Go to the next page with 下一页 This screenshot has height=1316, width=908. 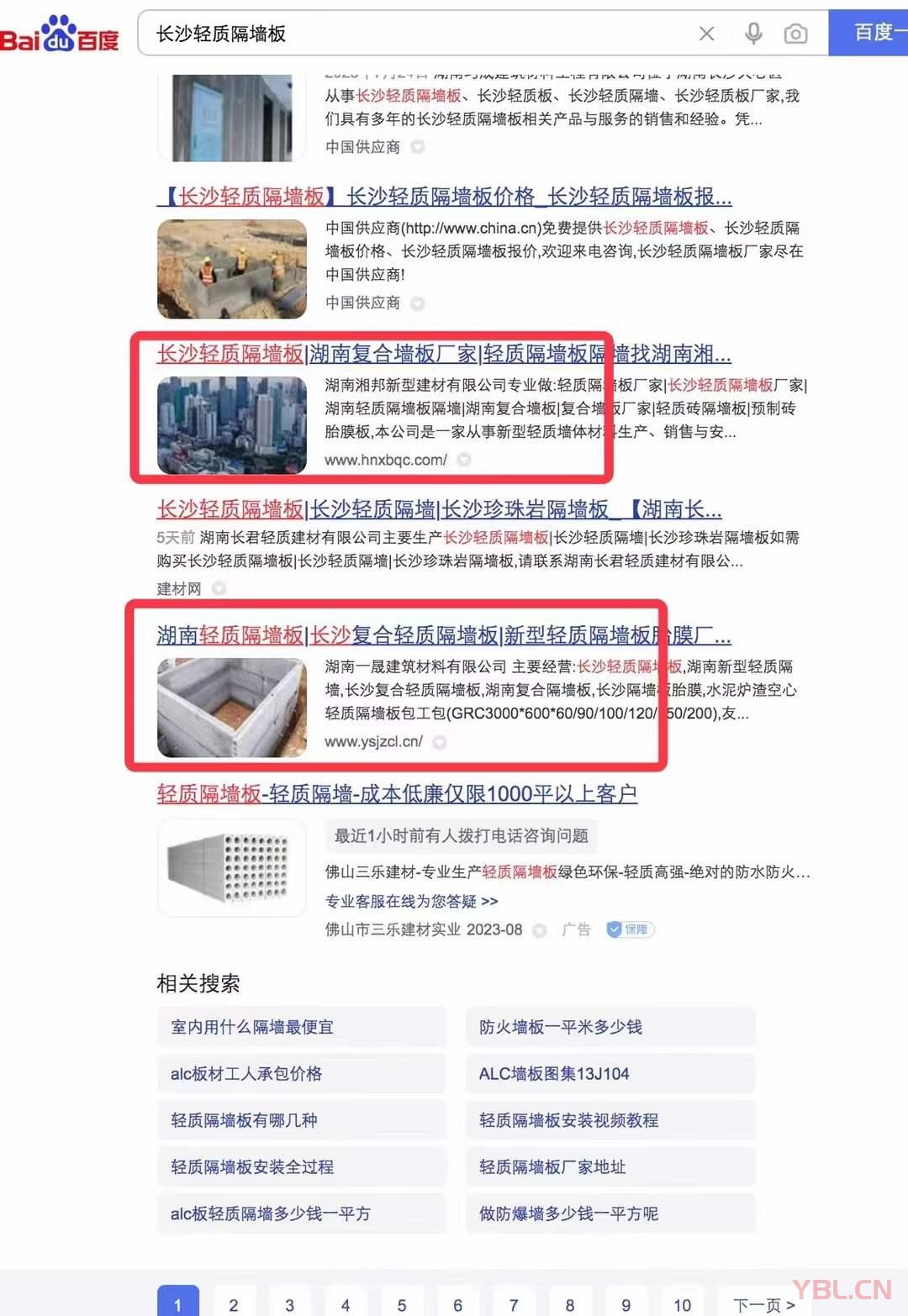(763, 1304)
